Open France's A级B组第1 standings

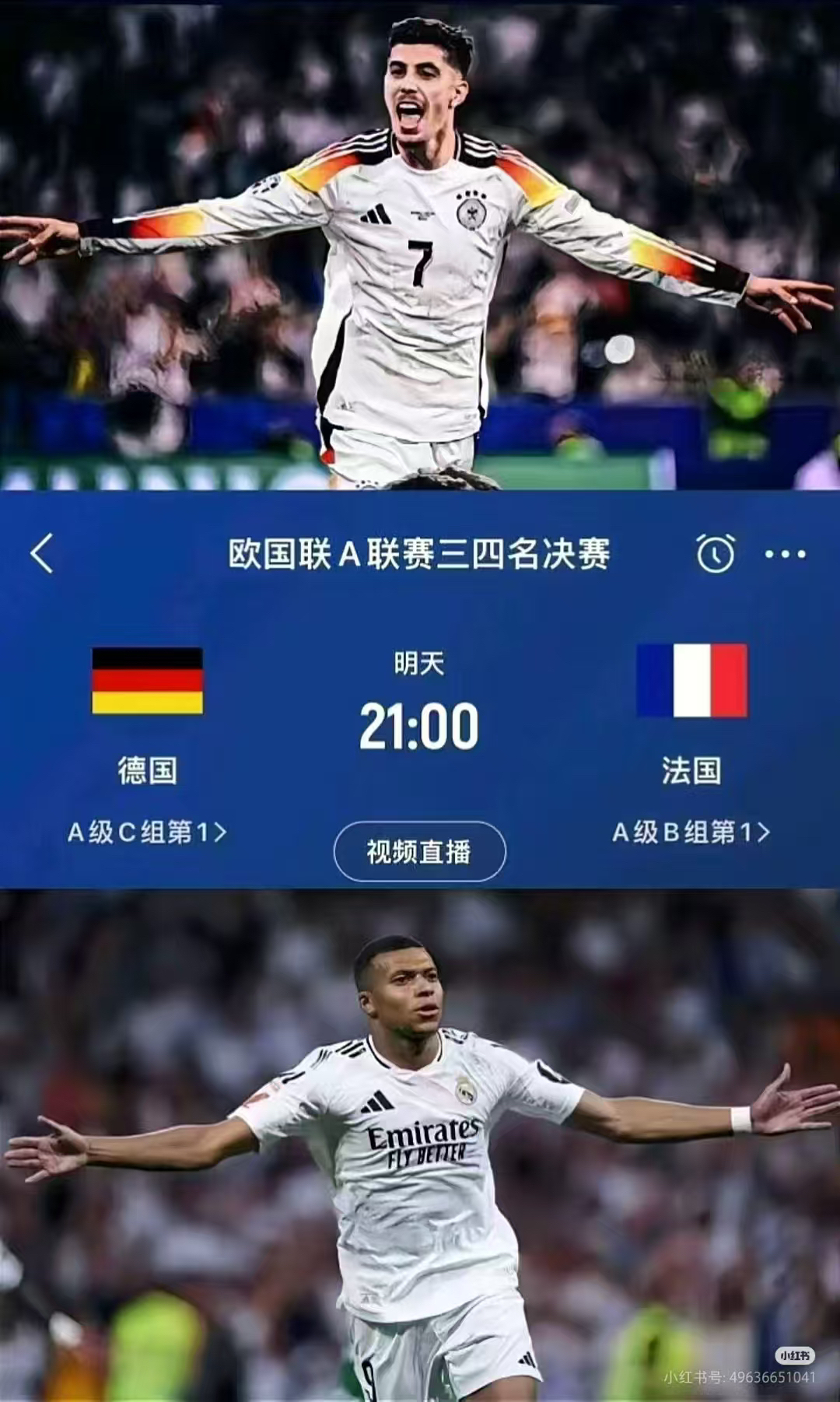pos(691,831)
